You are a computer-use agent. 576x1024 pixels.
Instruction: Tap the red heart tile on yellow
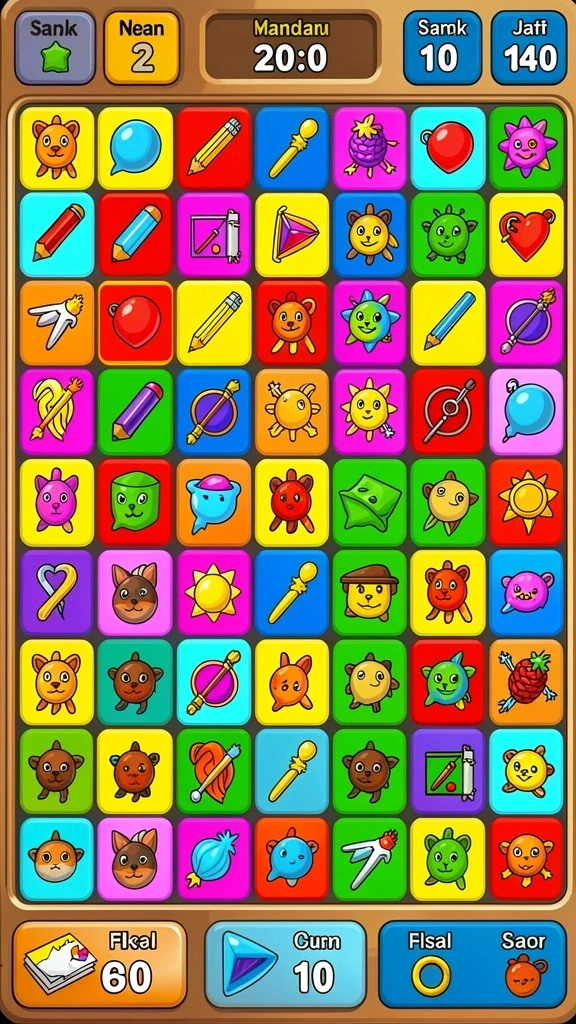pos(526,234)
